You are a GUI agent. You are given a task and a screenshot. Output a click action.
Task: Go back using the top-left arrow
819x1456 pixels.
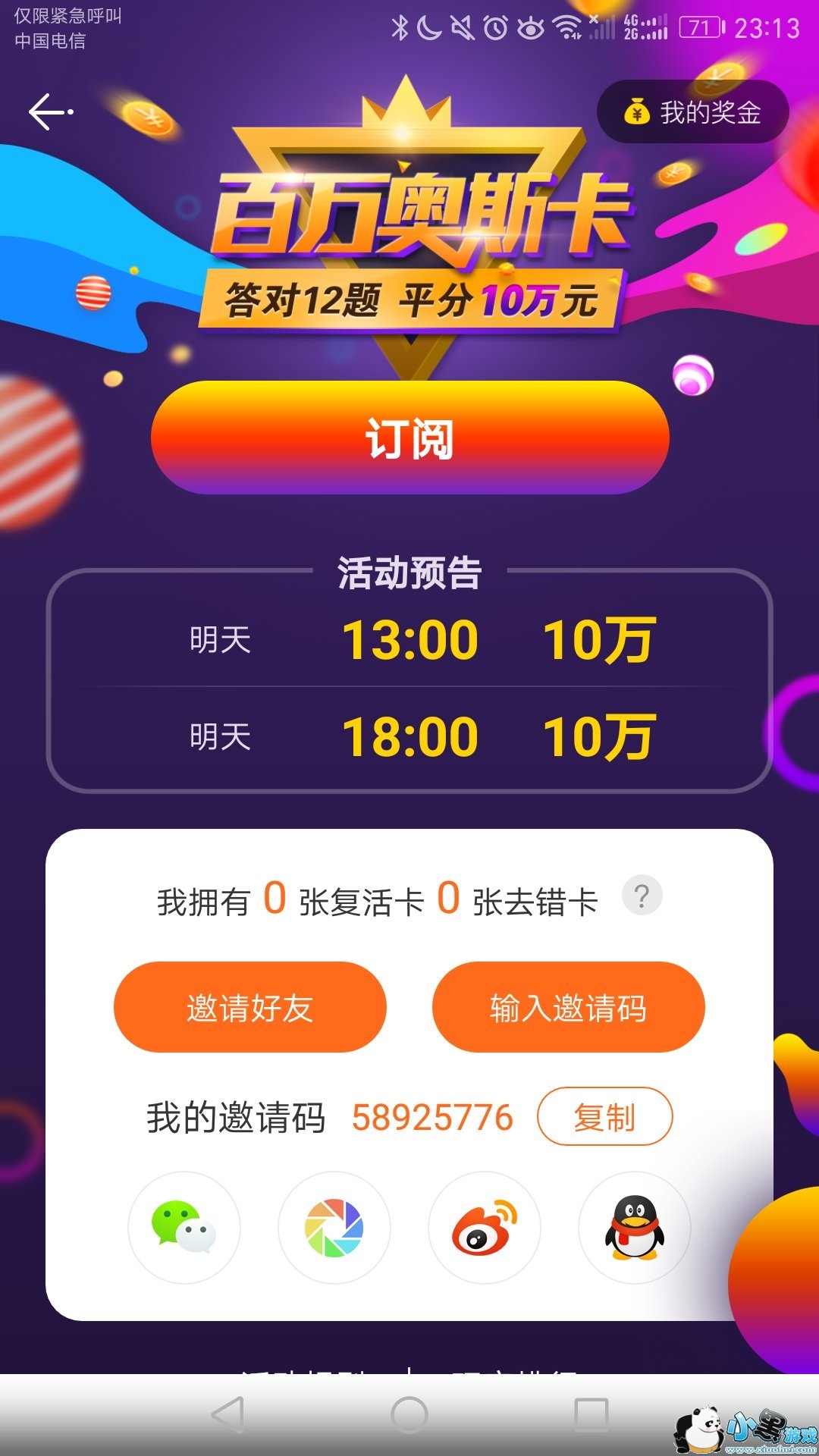pyautogui.click(x=50, y=112)
